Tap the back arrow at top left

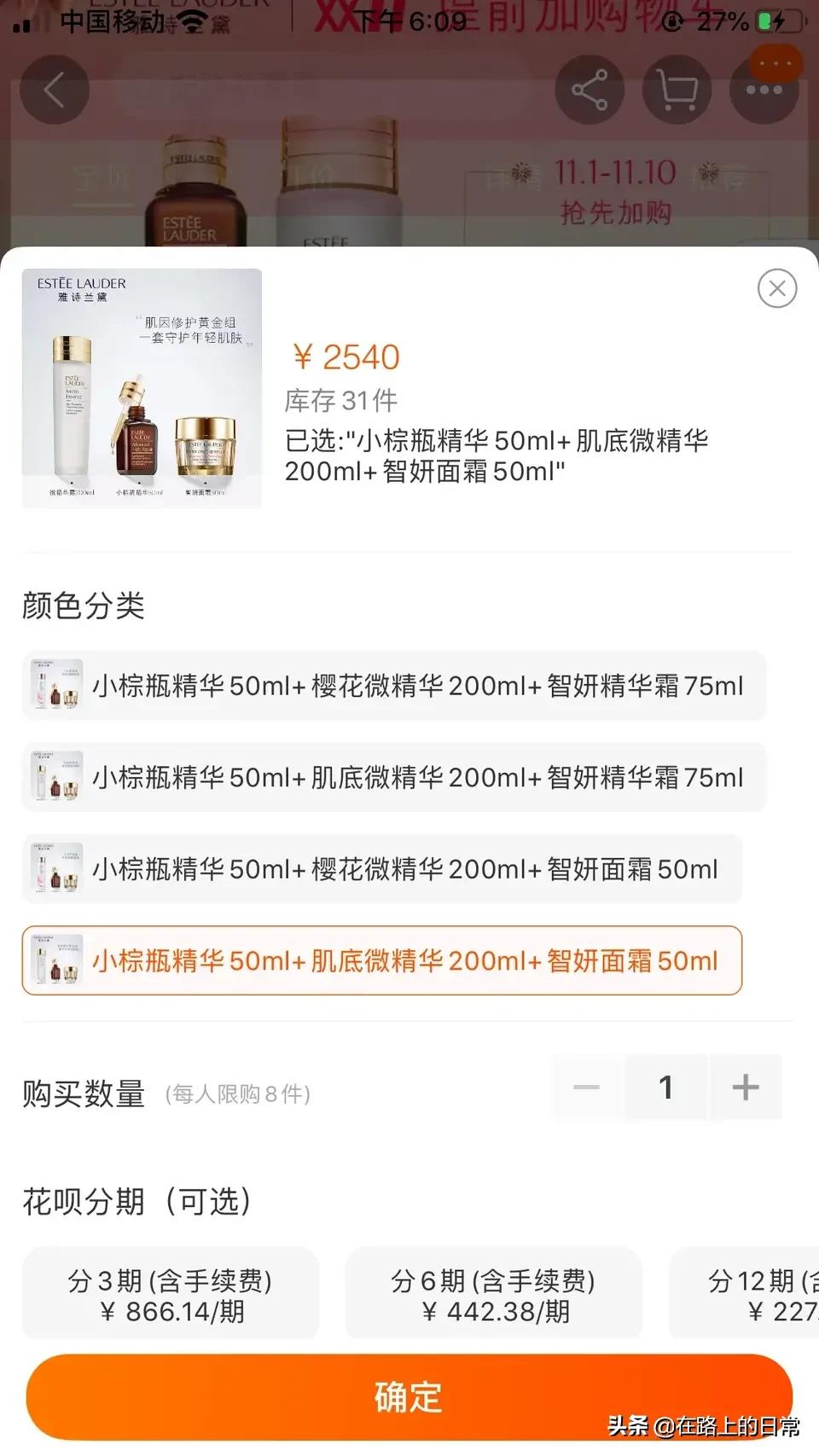coord(54,89)
